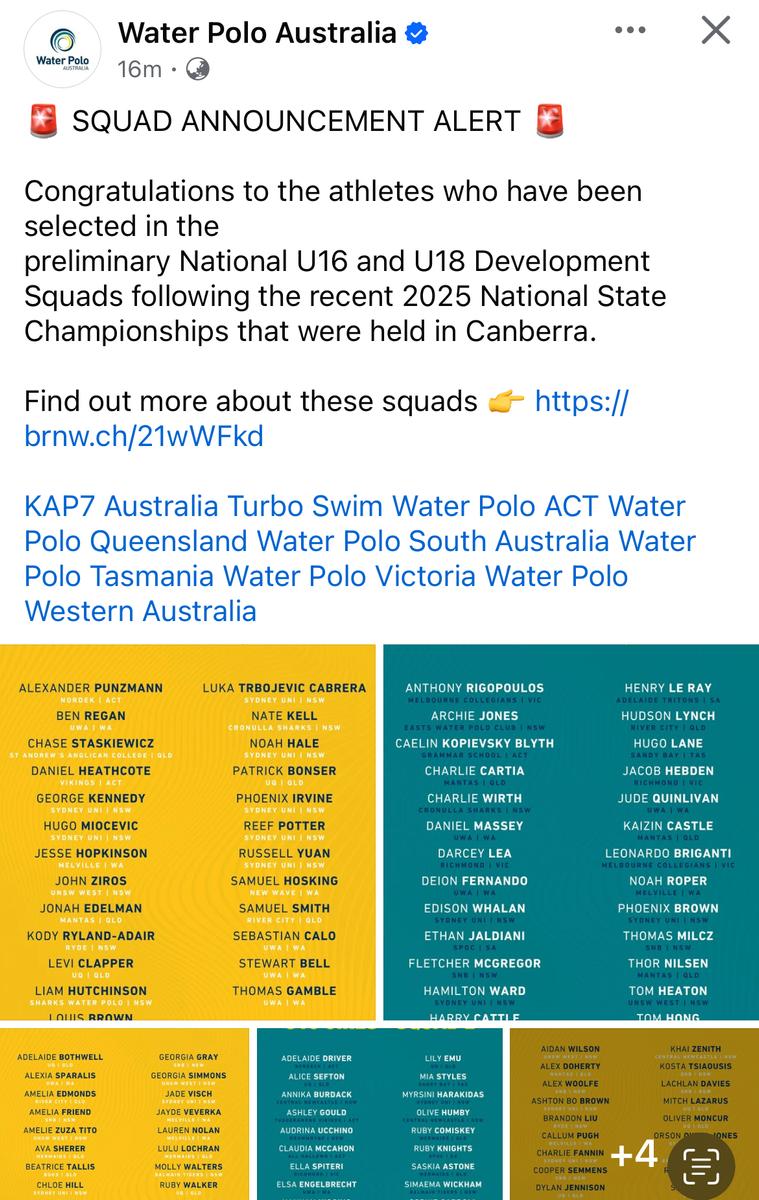Open the three-dot post options menu
This screenshot has width=759, height=1200.
click(x=630, y=31)
